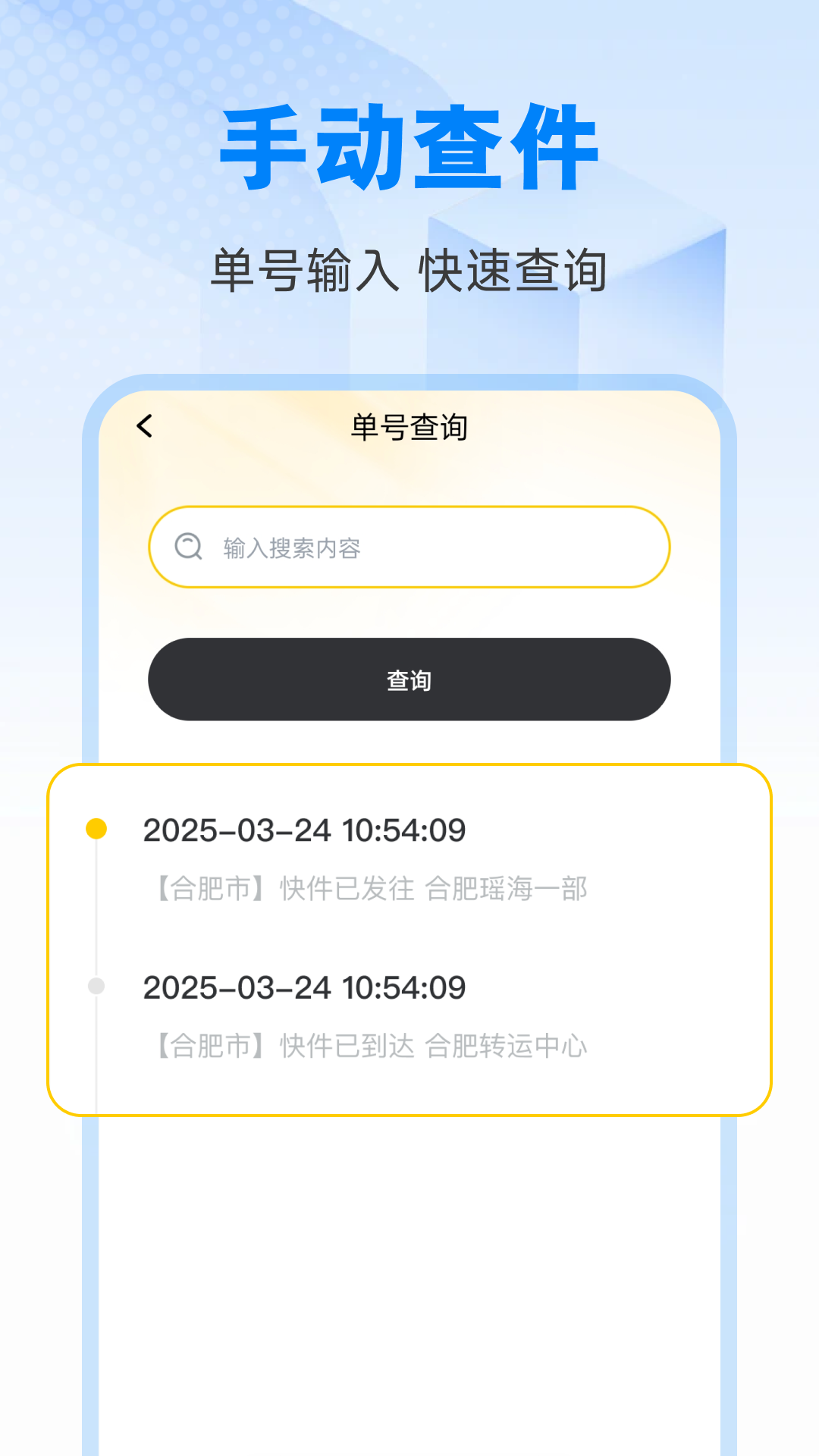The width and height of the screenshot is (819, 1456).
Task: Select the 单号查询 page title
Action: (x=409, y=426)
